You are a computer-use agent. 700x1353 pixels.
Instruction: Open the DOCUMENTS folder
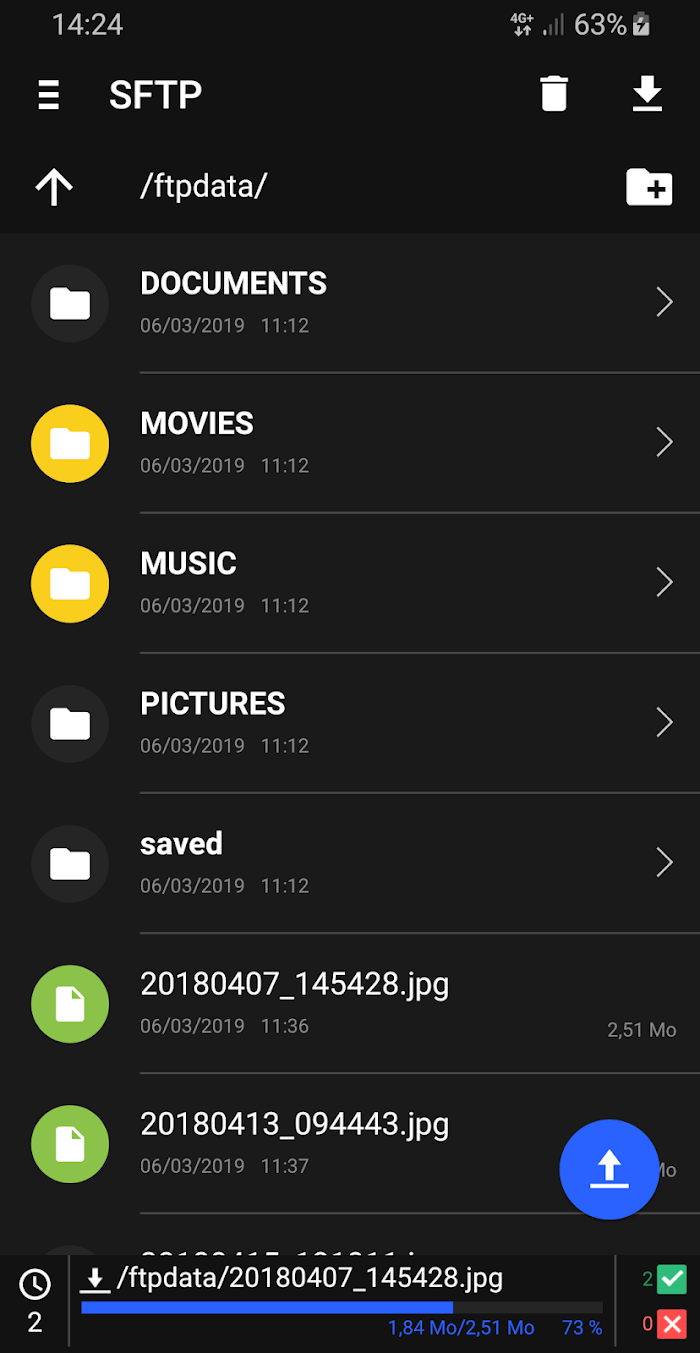pyautogui.click(x=350, y=303)
